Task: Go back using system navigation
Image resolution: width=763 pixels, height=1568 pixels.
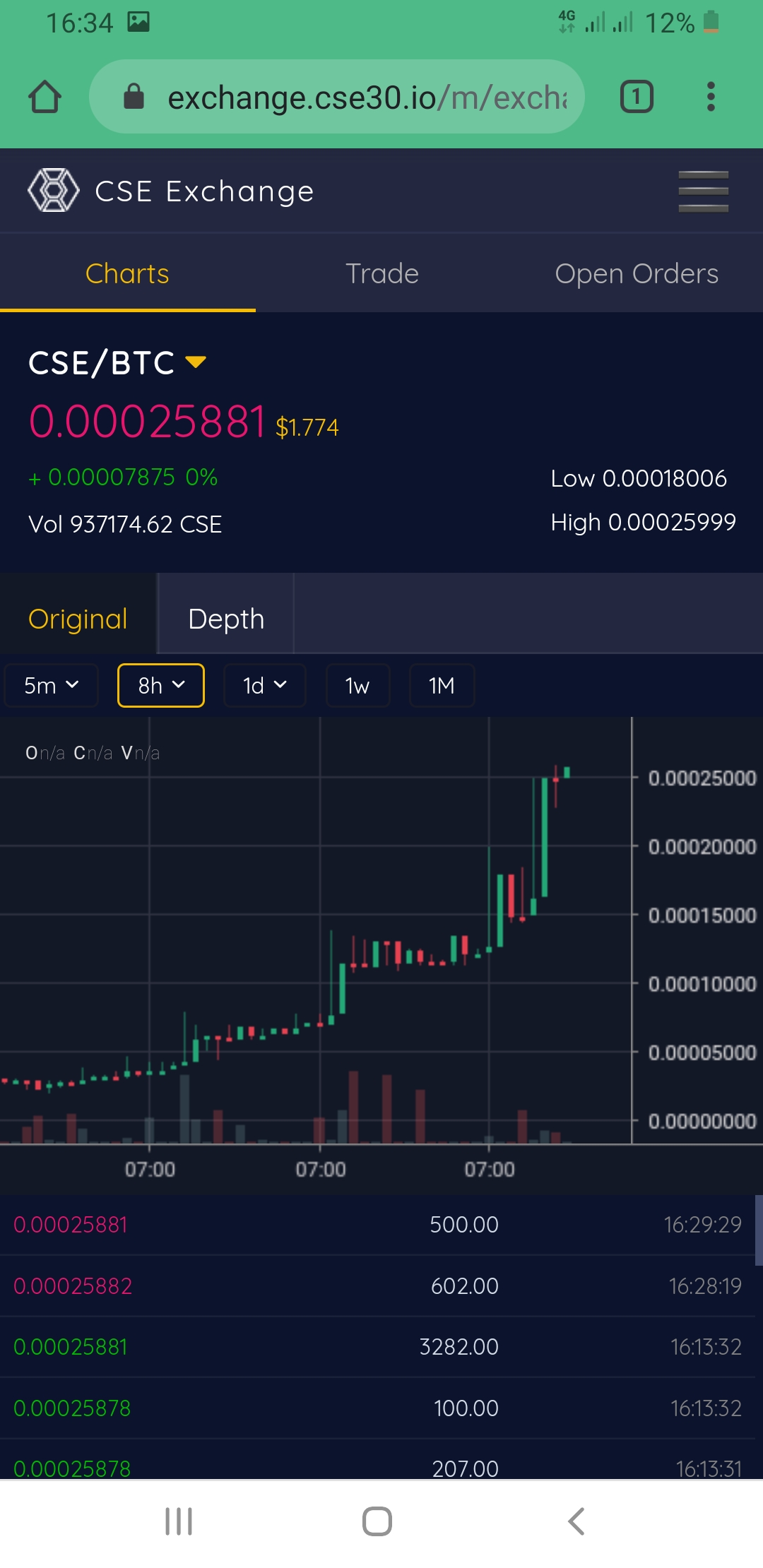Action: click(x=576, y=1521)
